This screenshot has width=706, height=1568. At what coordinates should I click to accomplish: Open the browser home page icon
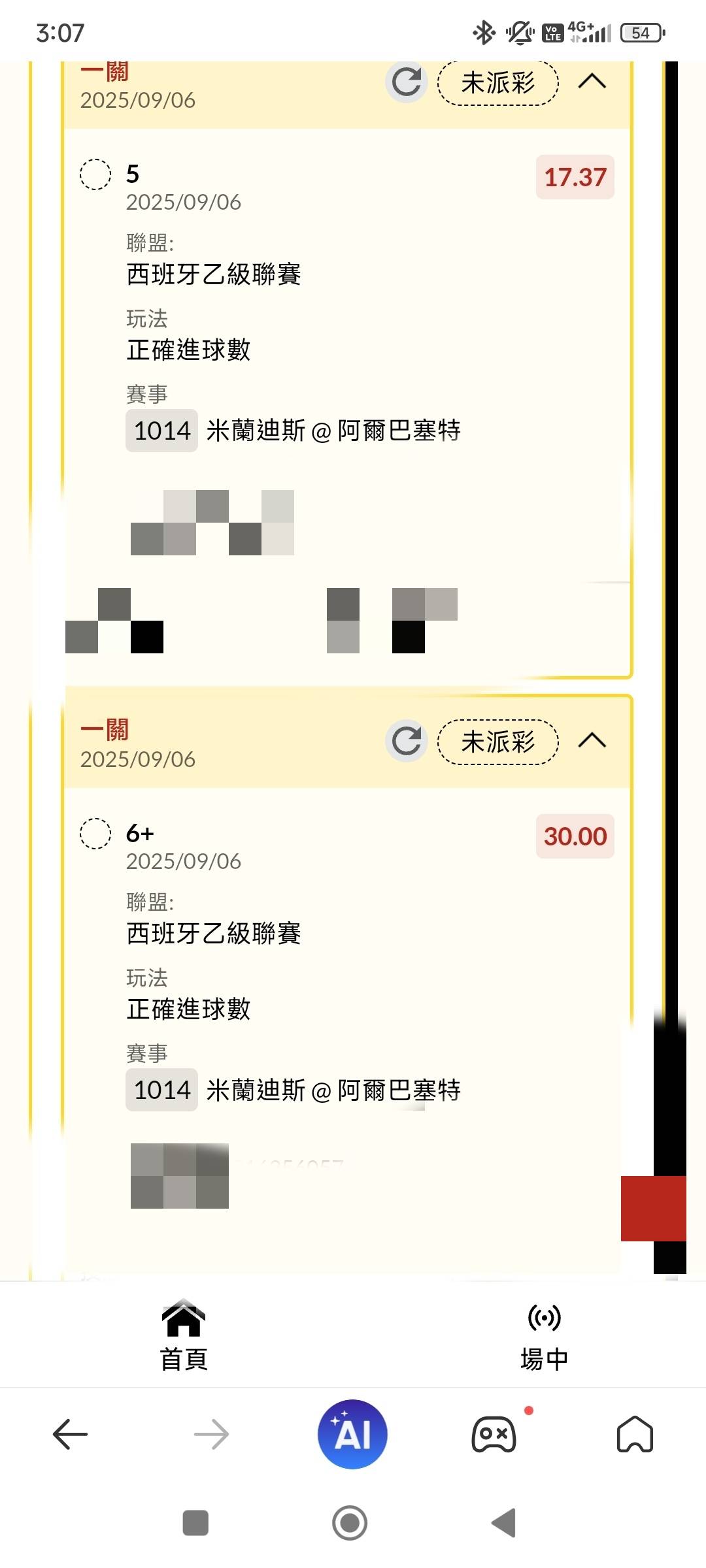[635, 1434]
